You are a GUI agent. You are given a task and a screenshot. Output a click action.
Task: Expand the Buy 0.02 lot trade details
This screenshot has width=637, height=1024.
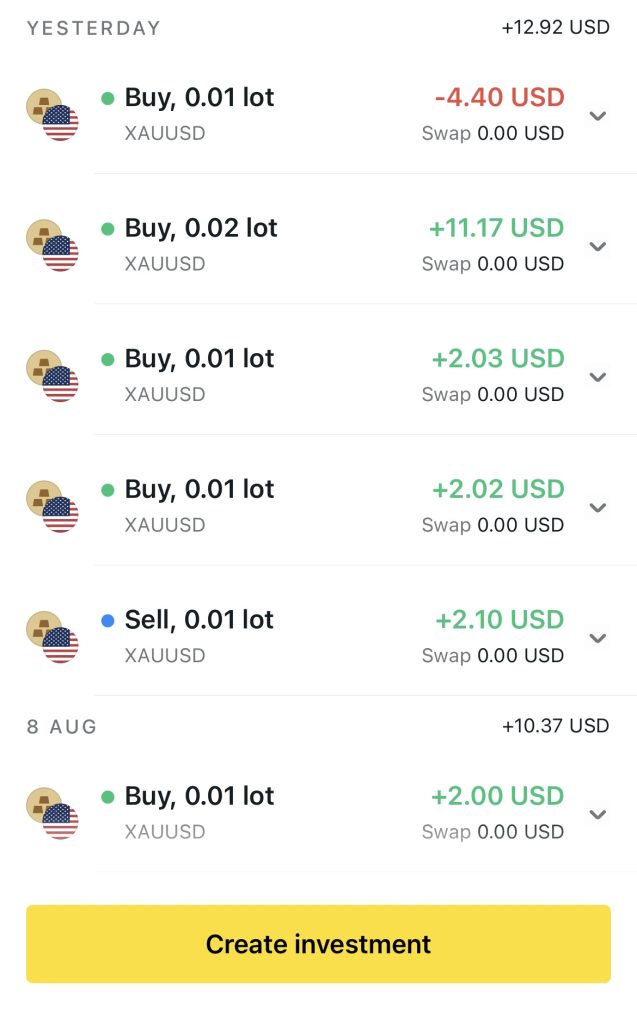597,247
